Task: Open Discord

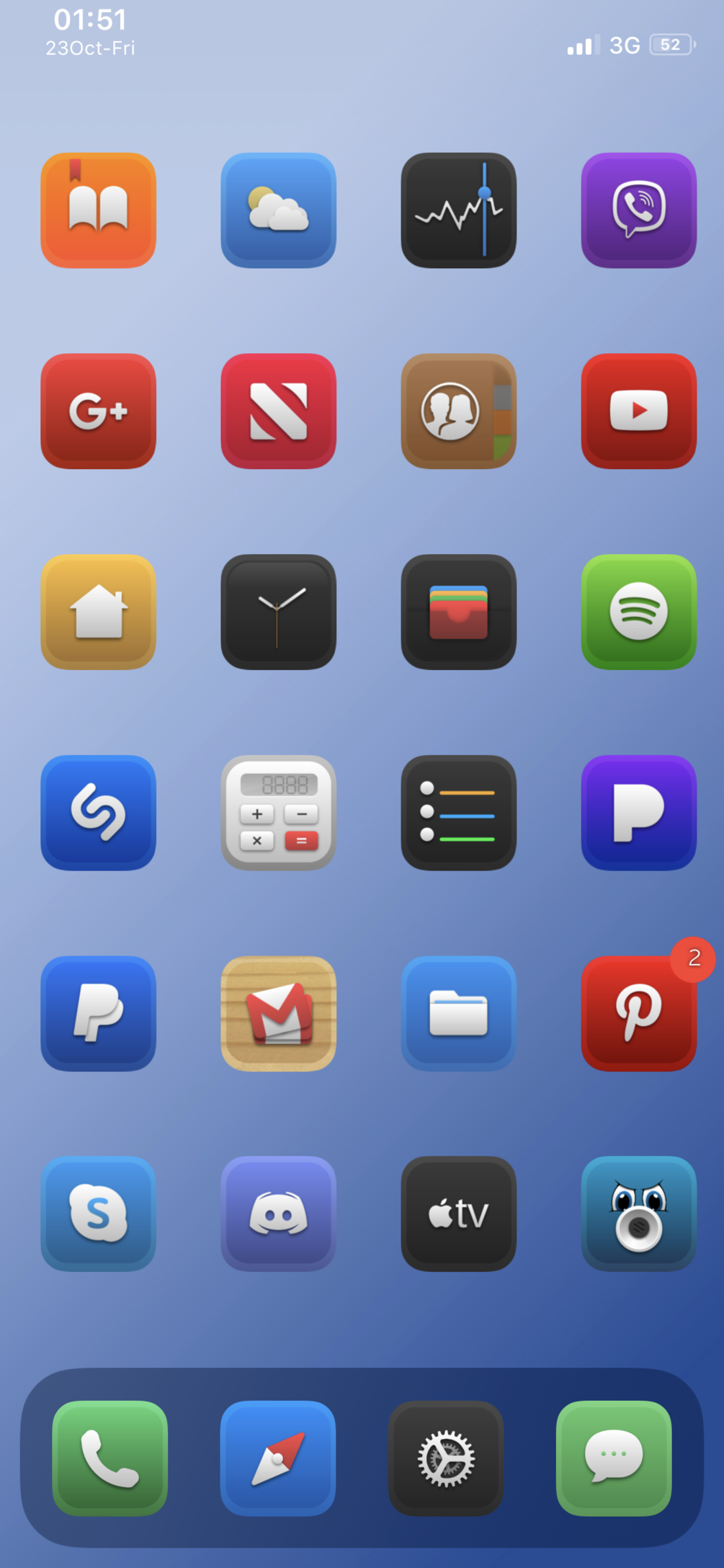Action: (x=278, y=1213)
